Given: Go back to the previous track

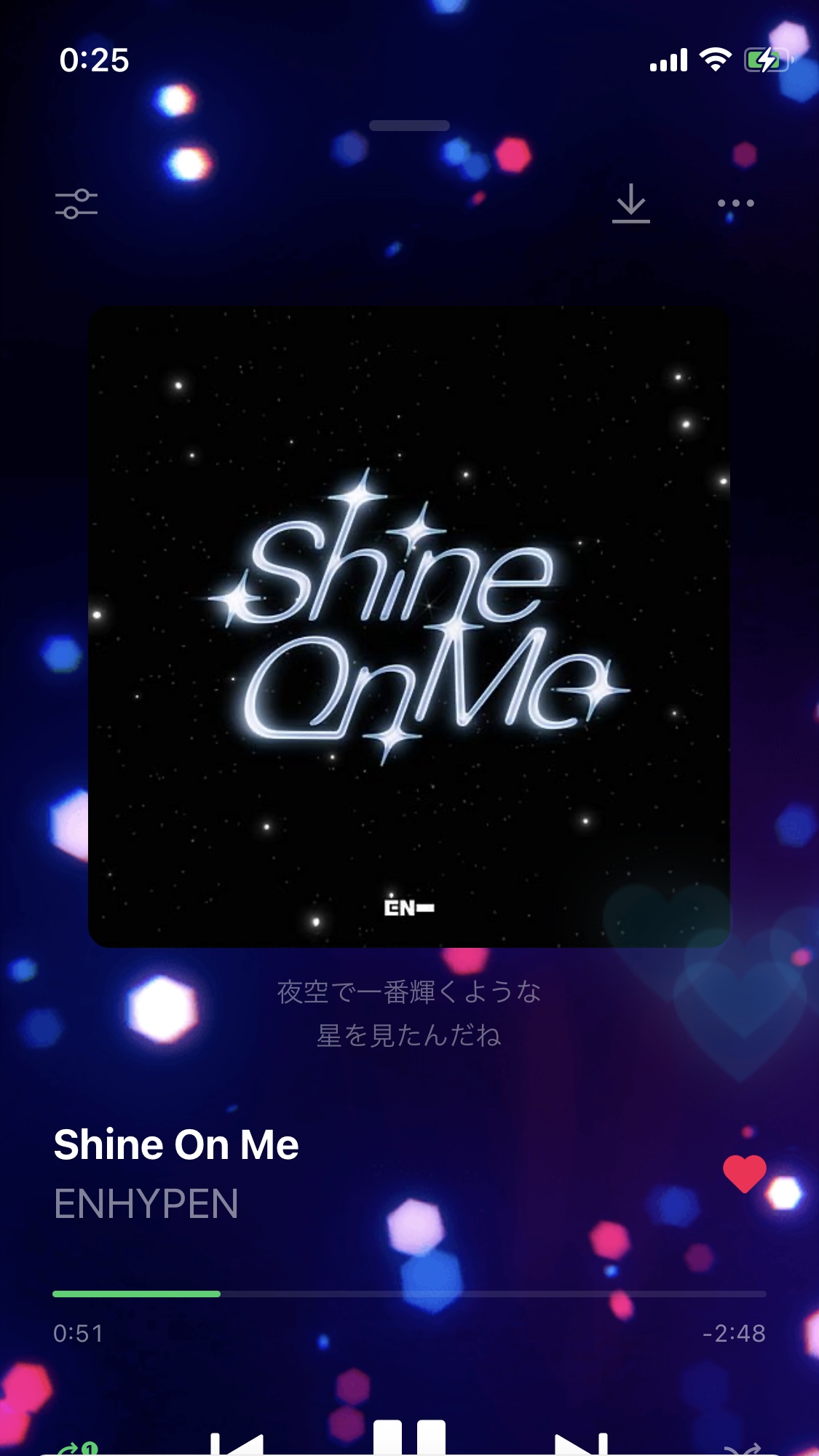Looking at the screenshot, I should tap(237, 1444).
